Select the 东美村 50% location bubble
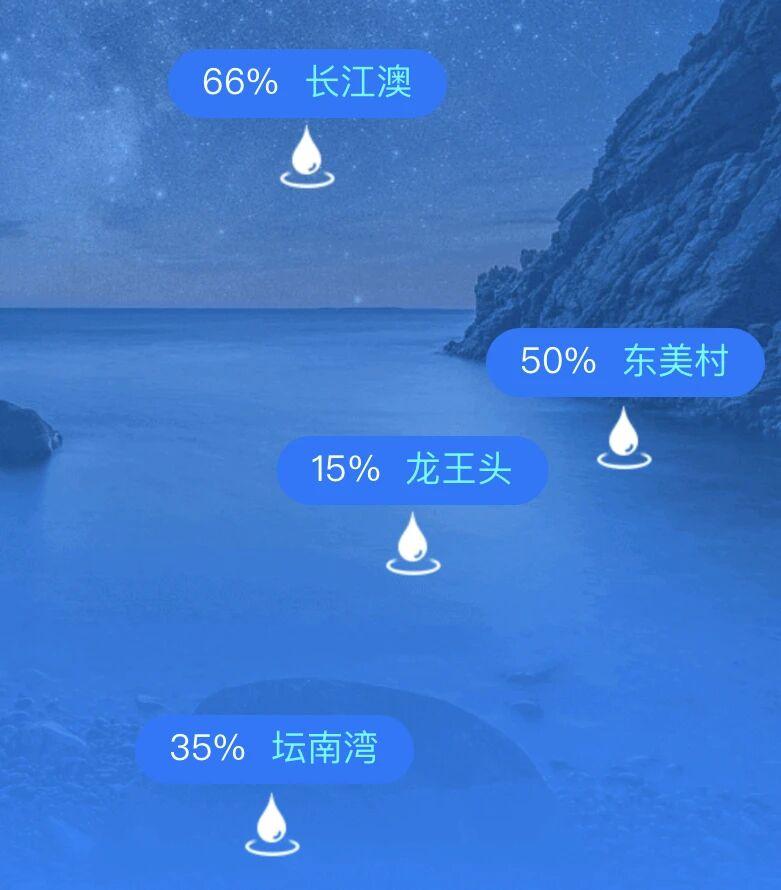This screenshot has height=890, width=781. click(624, 362)
